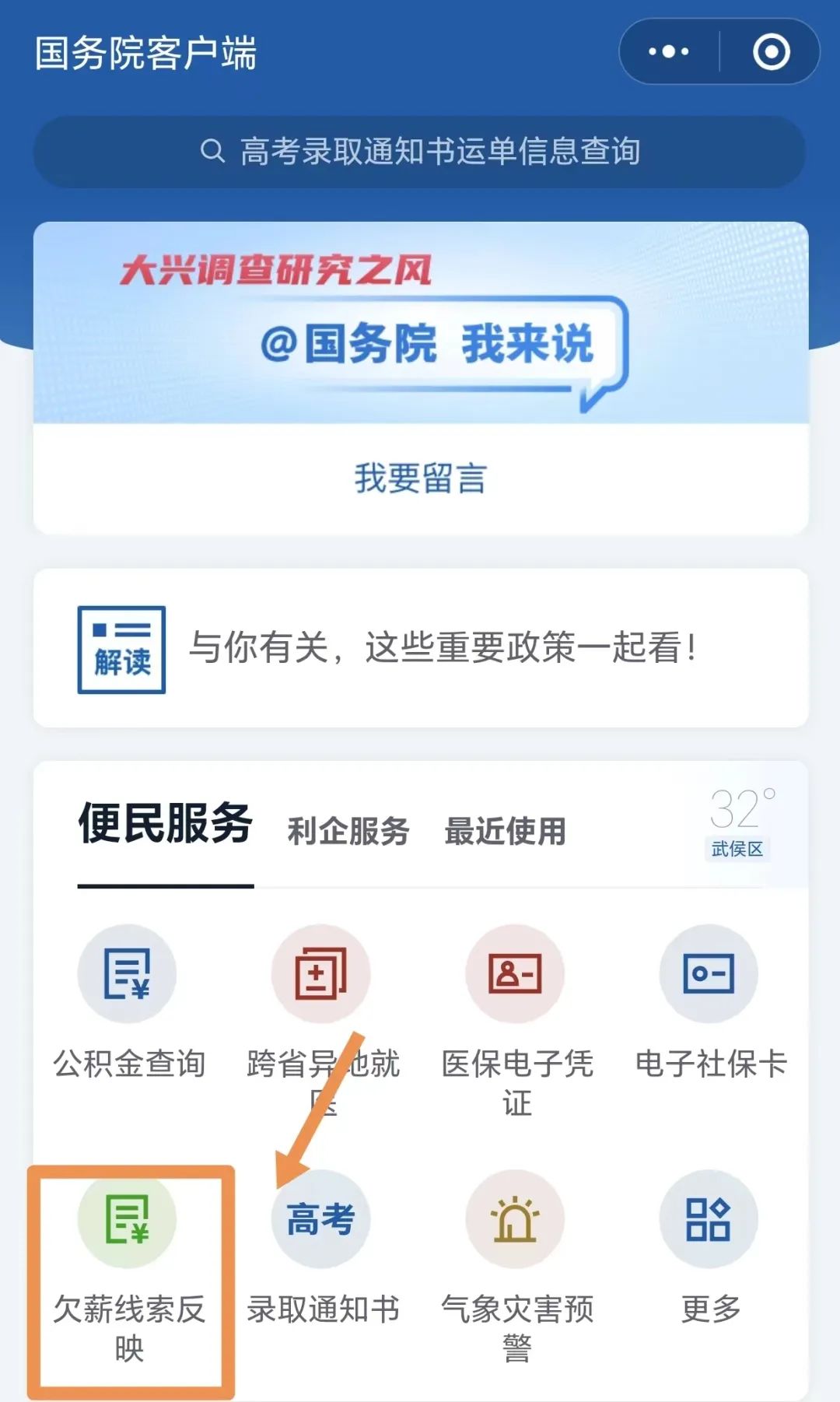Open 医保电子凭证 service
The image size is (840, 1402).
click(x=515, y=974)
